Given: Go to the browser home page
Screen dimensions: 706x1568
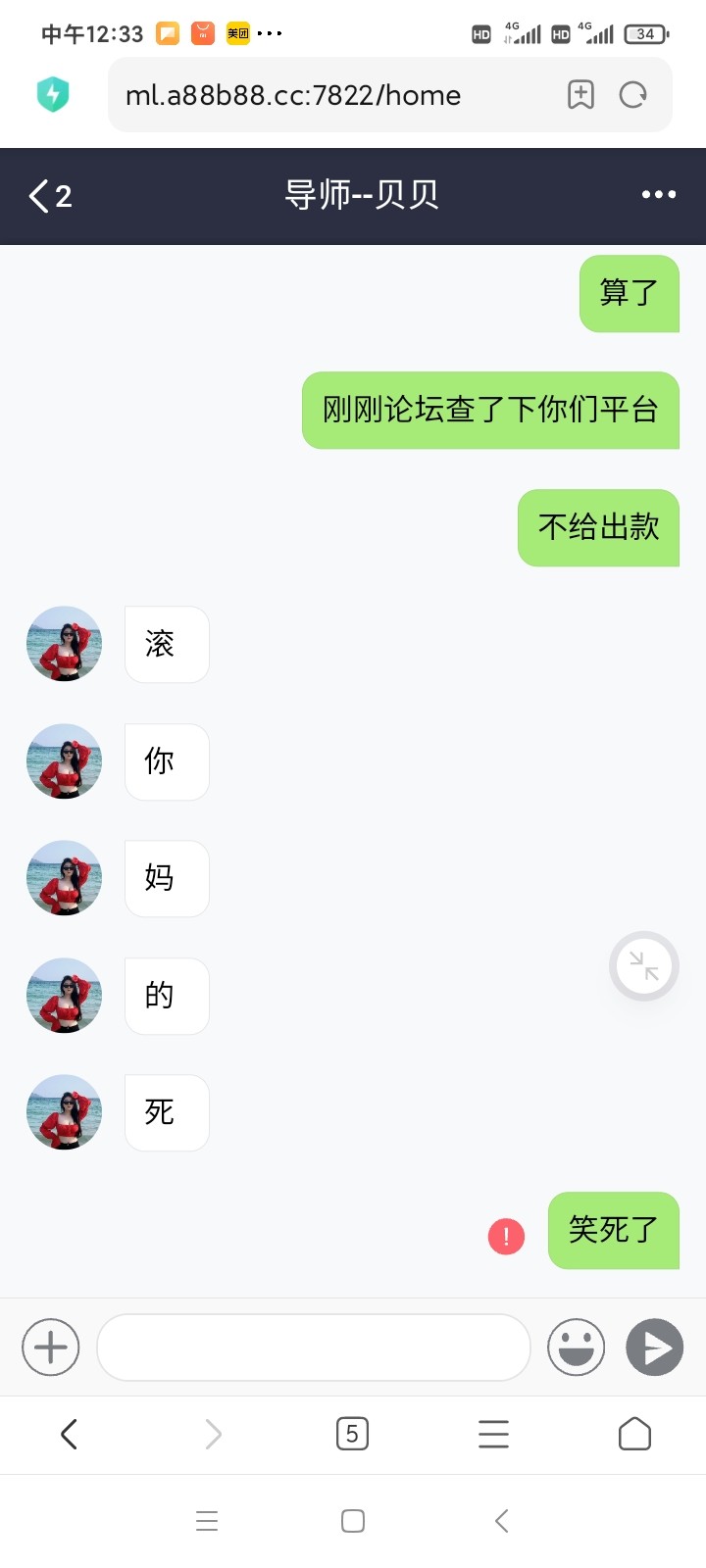Looking at the screenshot, I should [x=634, y=1435].
